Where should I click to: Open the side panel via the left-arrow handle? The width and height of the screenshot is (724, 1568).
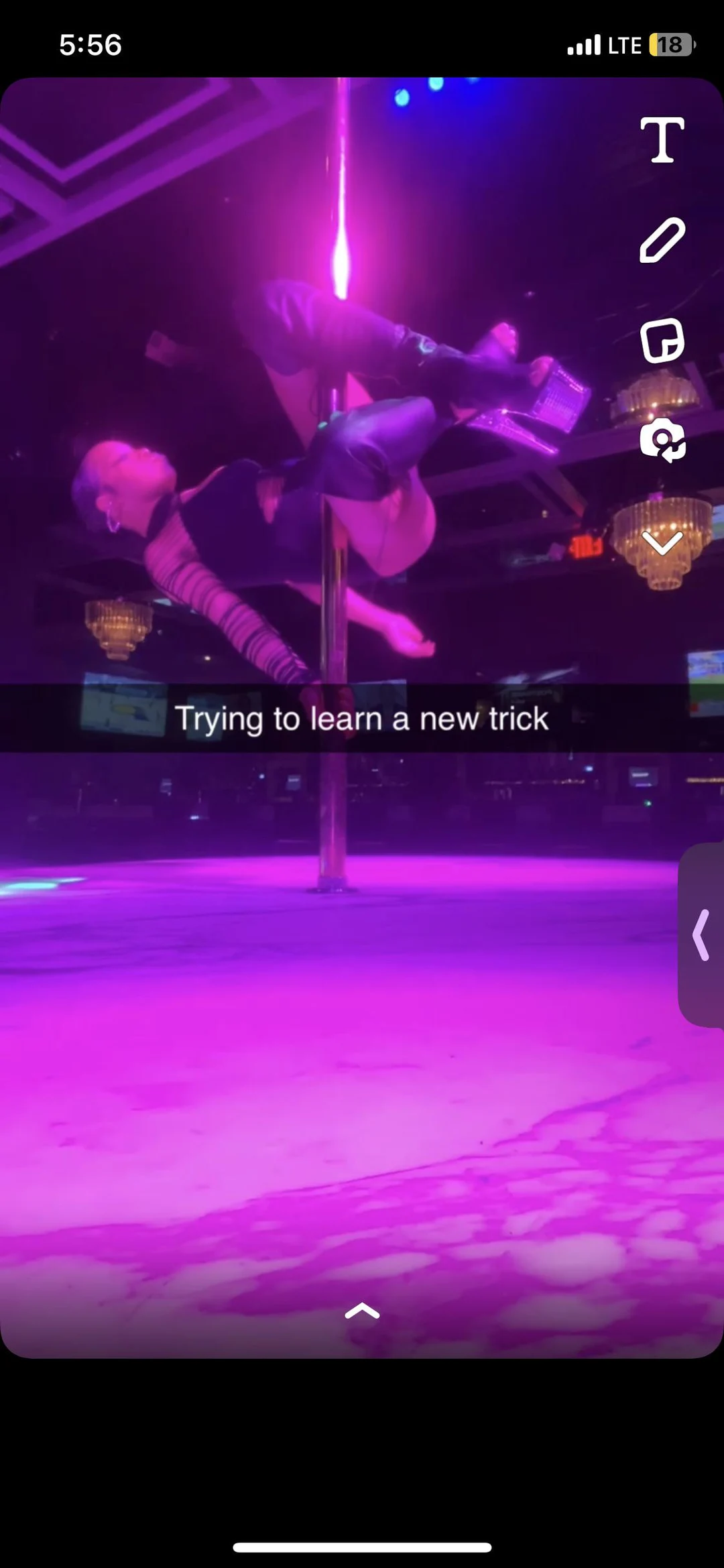click(701, 934)
